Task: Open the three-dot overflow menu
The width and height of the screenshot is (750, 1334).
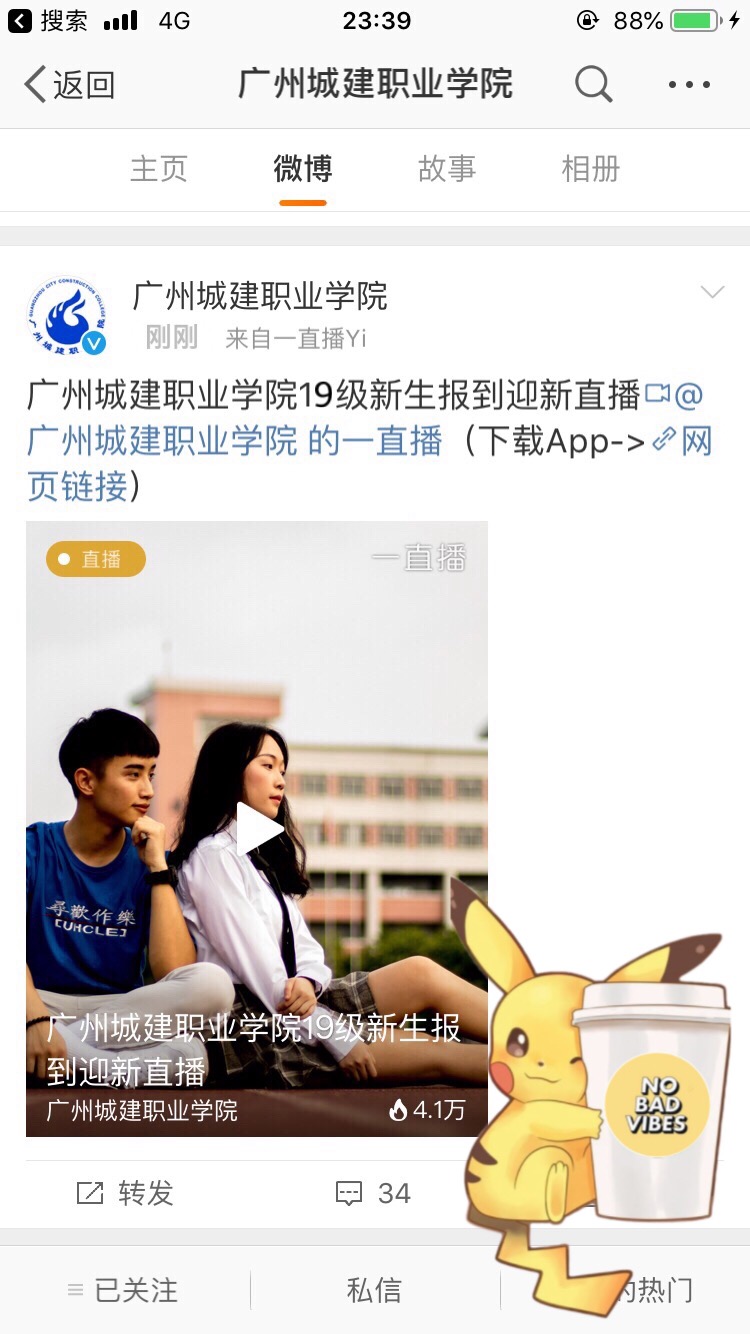Action: (689, 85)
